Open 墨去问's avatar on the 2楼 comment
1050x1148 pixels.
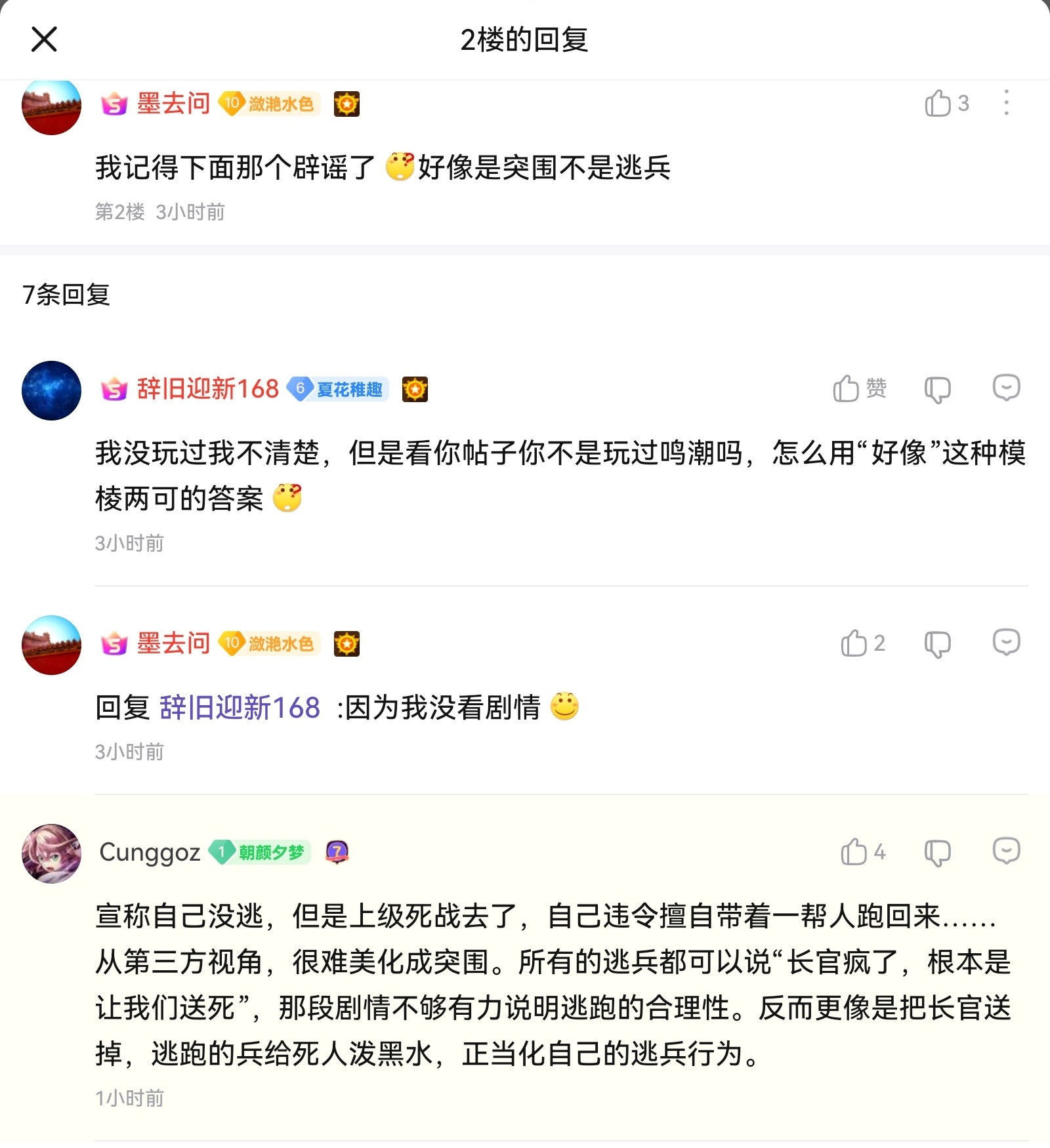tap(51, 106)
